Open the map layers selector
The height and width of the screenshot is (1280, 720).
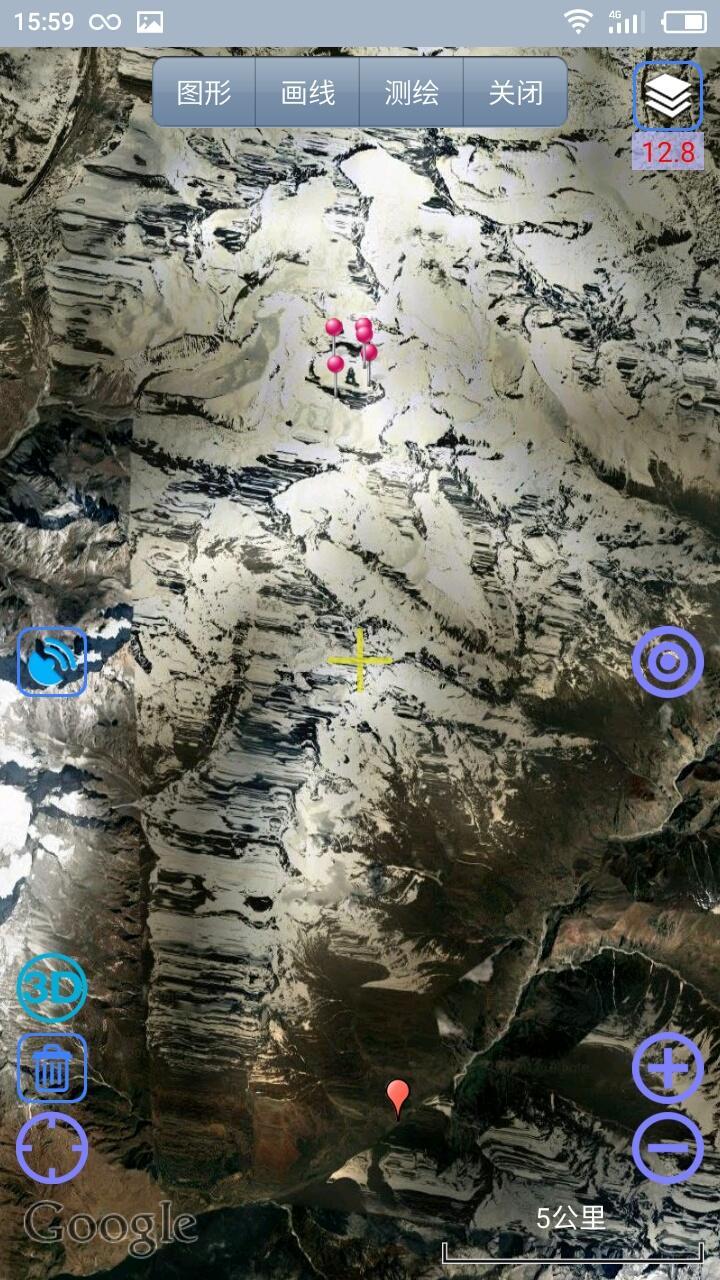[x=667, y=96]
